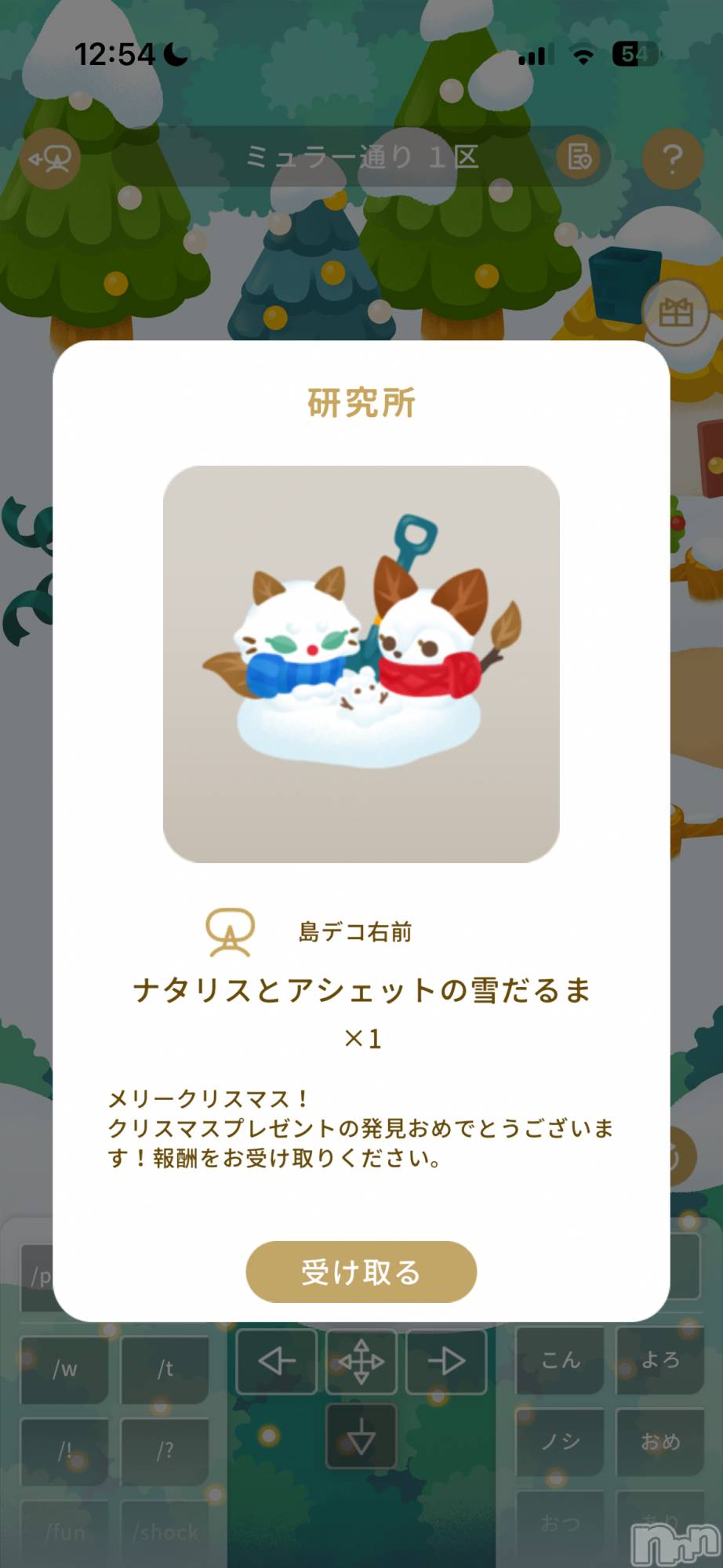This screenshot has height=1568, width=723.
Task: Open the help question mark icon
Action: tap(672, 158)
